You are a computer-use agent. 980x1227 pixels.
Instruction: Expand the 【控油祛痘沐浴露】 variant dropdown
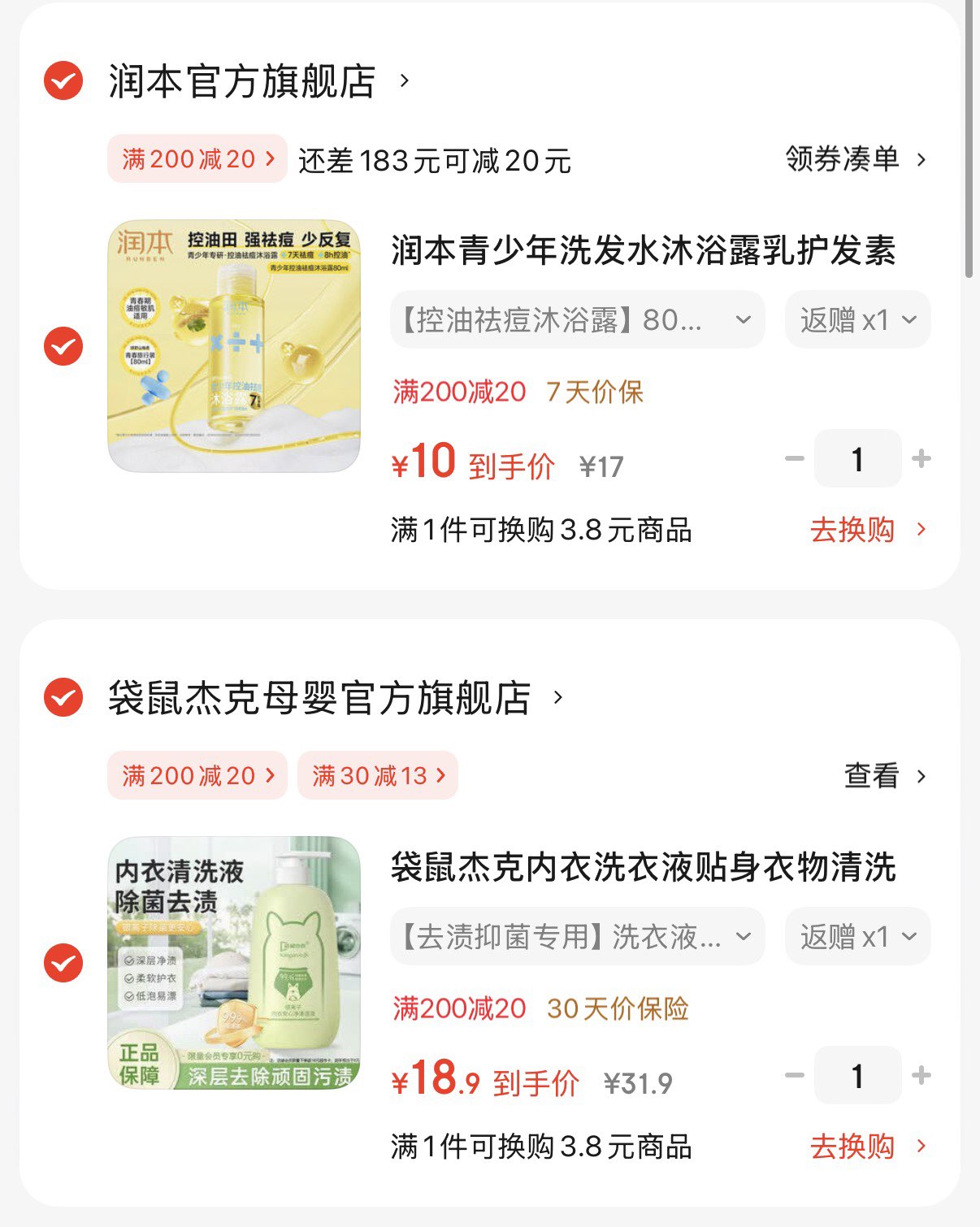pos(577,320)
